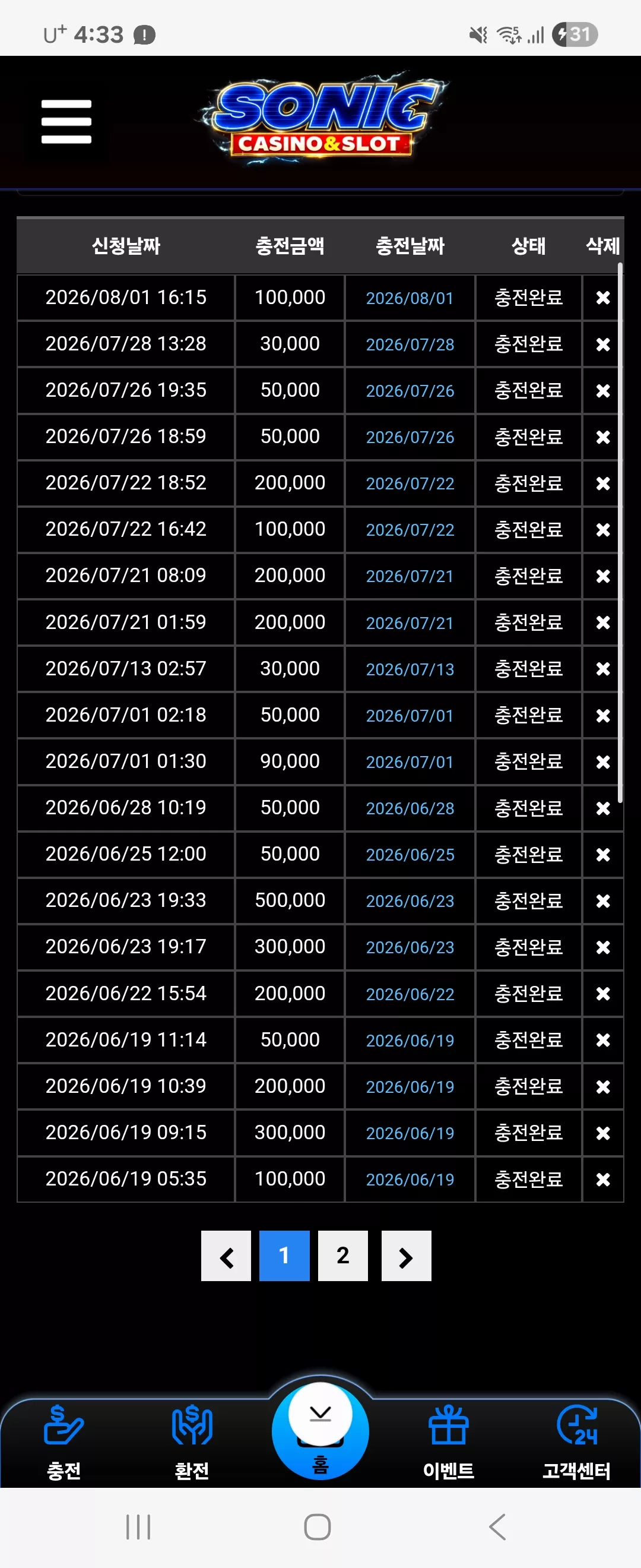Tap the previous page arrow
The height and width of the screenshot is (1568, 641).
coord(226,1256)
